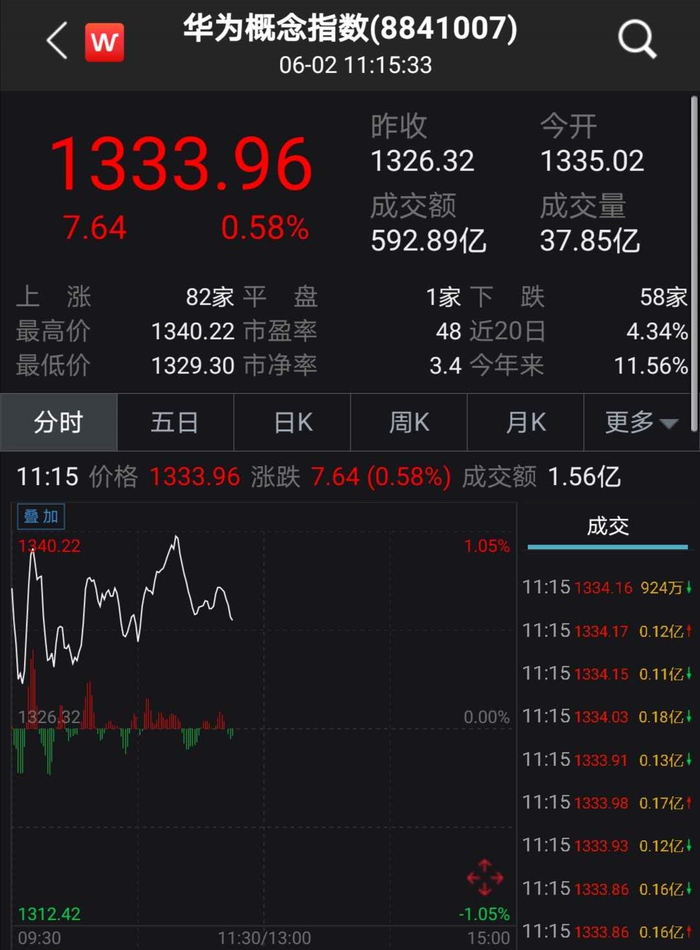Tap the 叠加 overlay button
This screenshot has height=950, width=700.
point(41,517)
